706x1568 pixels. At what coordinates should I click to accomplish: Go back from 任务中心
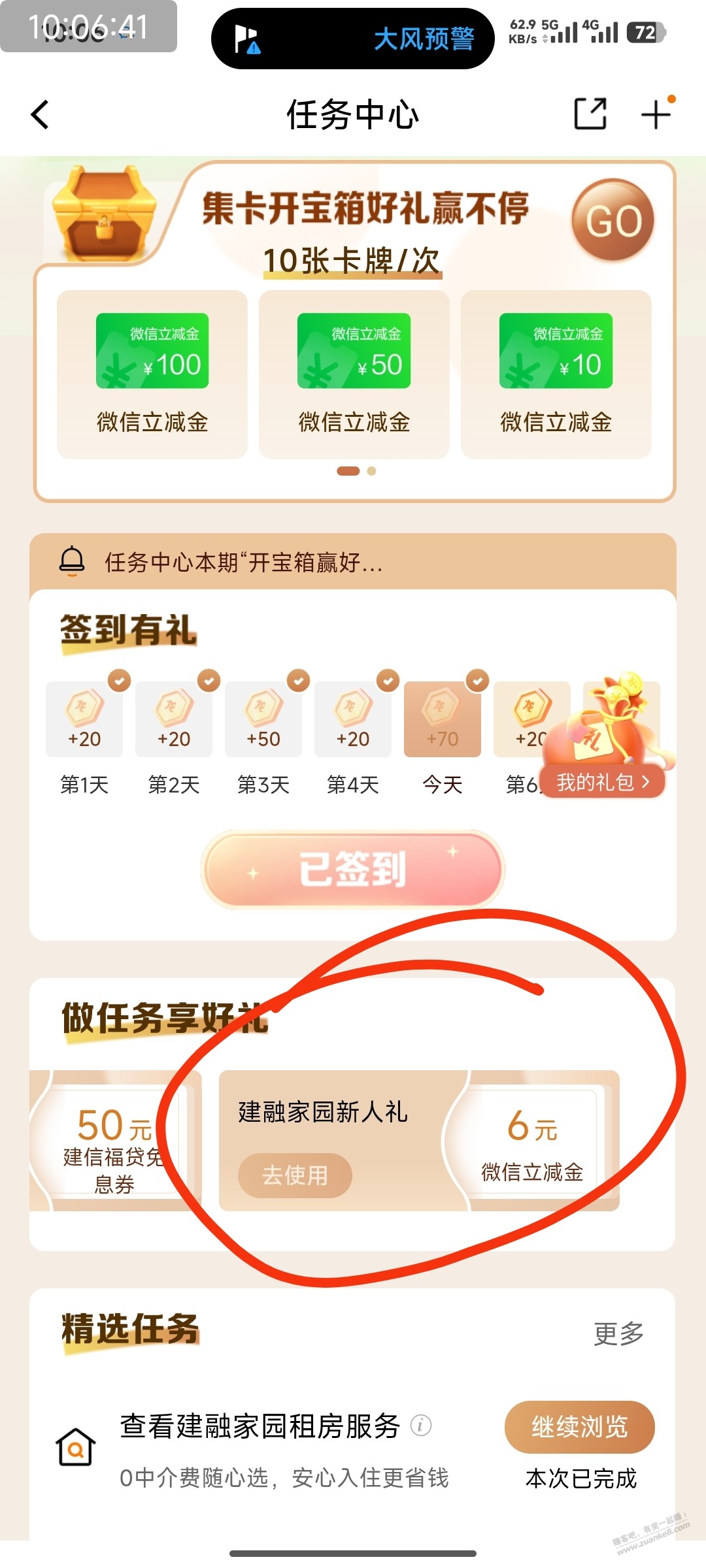41,115
